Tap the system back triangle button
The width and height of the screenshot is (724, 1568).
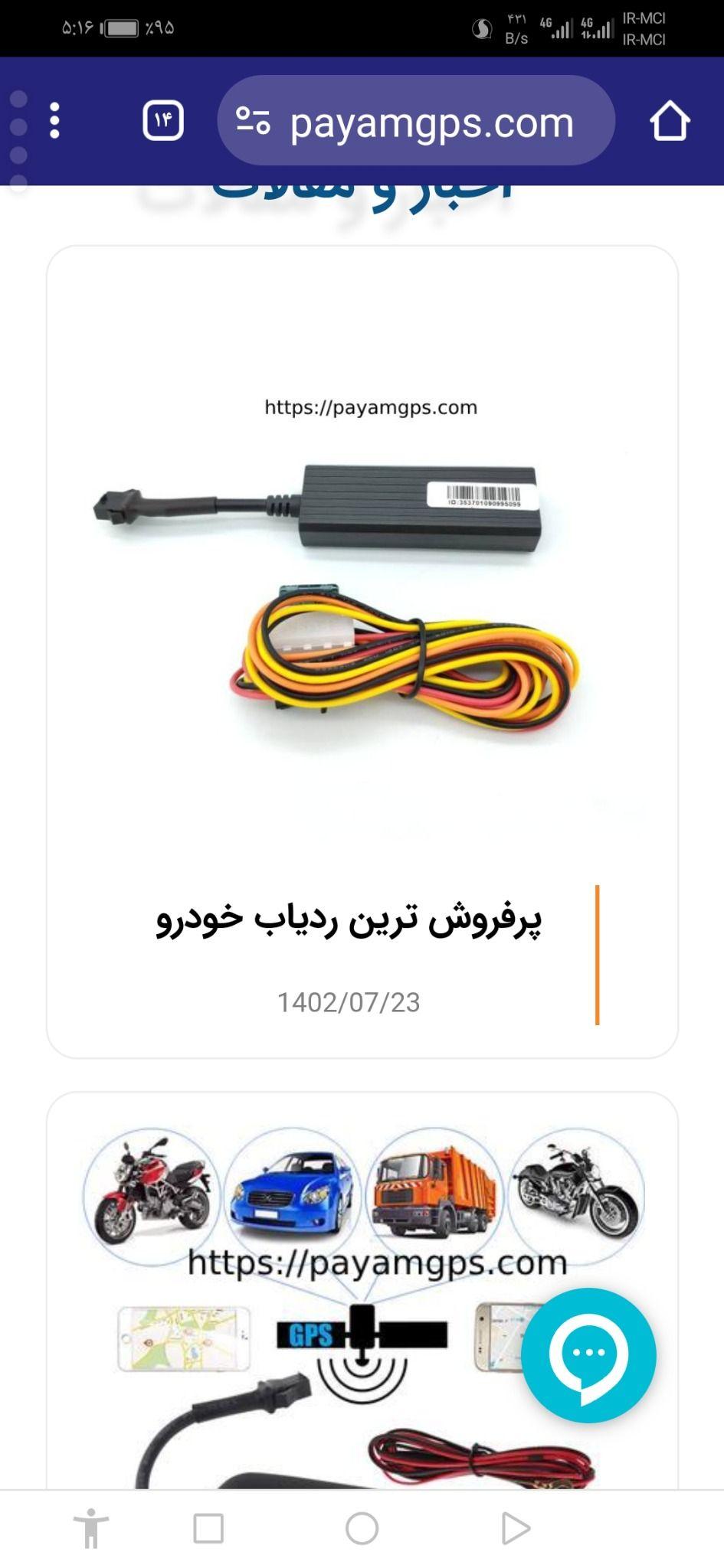coord(516,1529)
